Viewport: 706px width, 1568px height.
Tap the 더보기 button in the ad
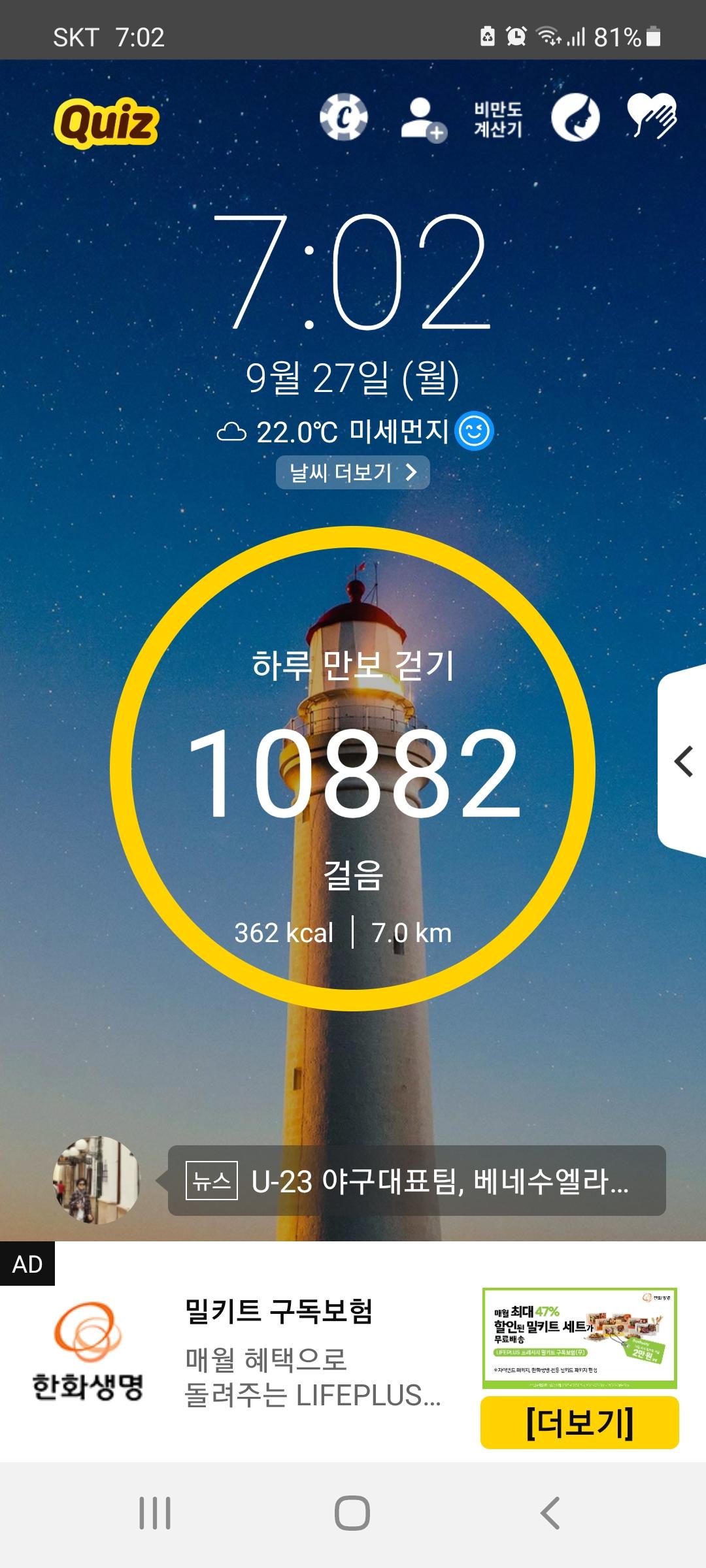579,1422
